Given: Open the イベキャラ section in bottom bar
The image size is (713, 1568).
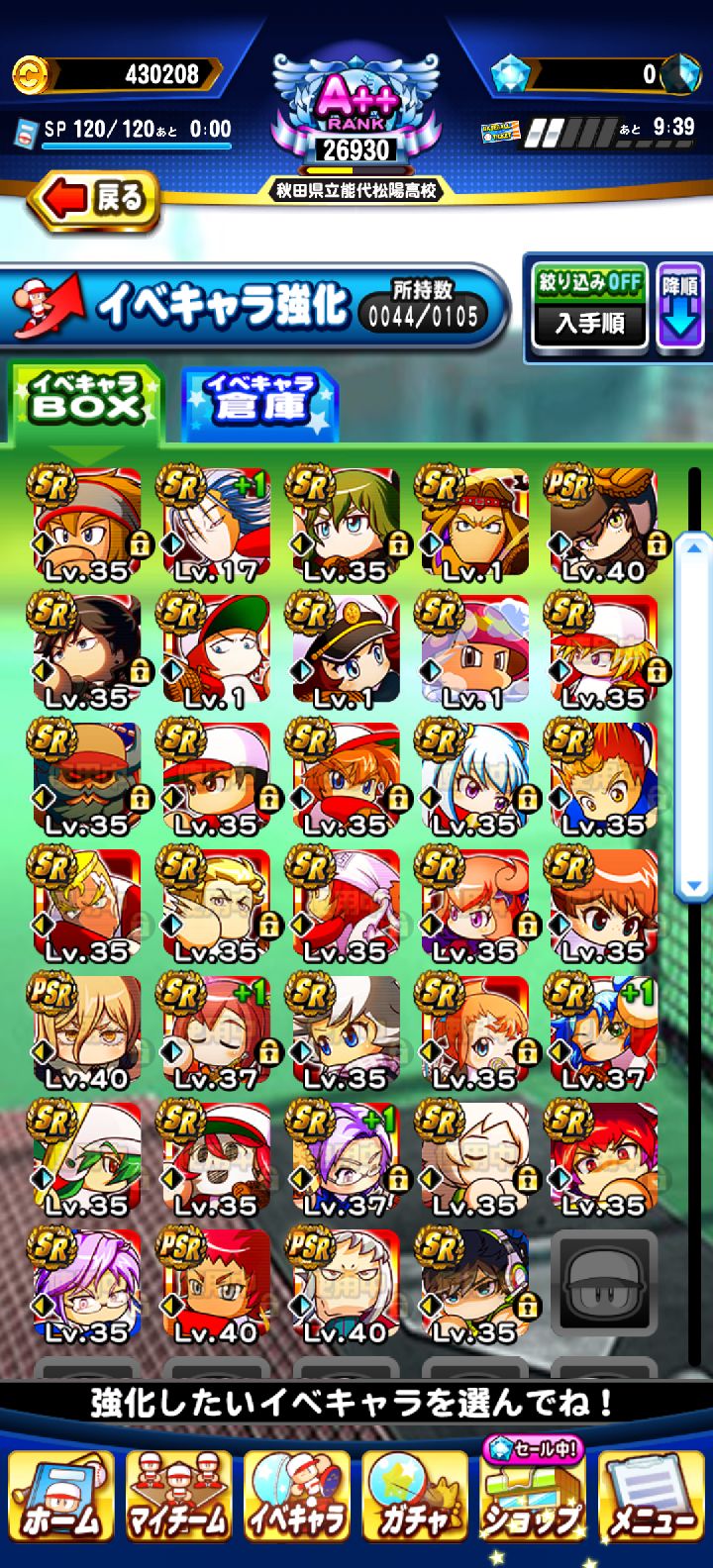Looking at the screenshot, I should click(297, 1499).
